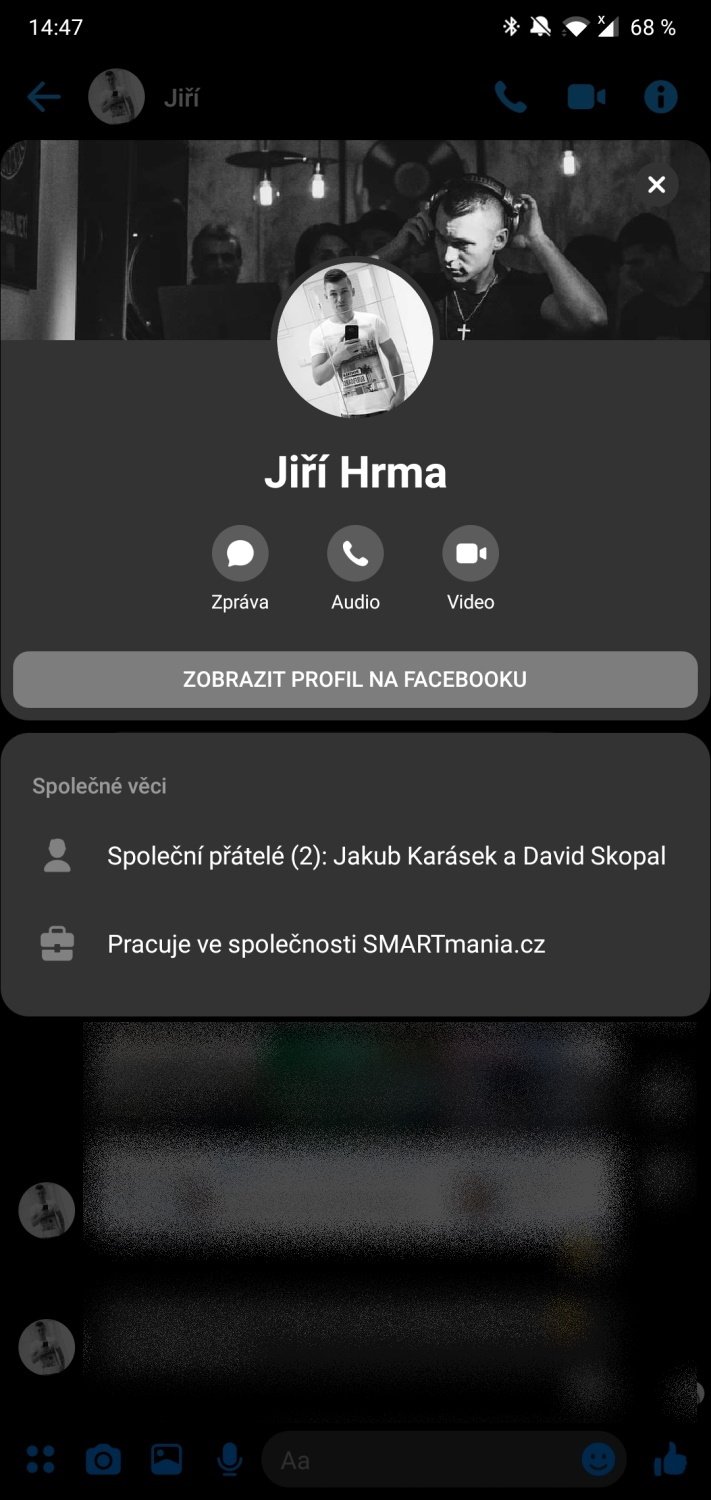The height and width of the screenshot is (1500, 711).
Task: Tap Zobrazit profil na Facebooku
Action: pos(355,680)
